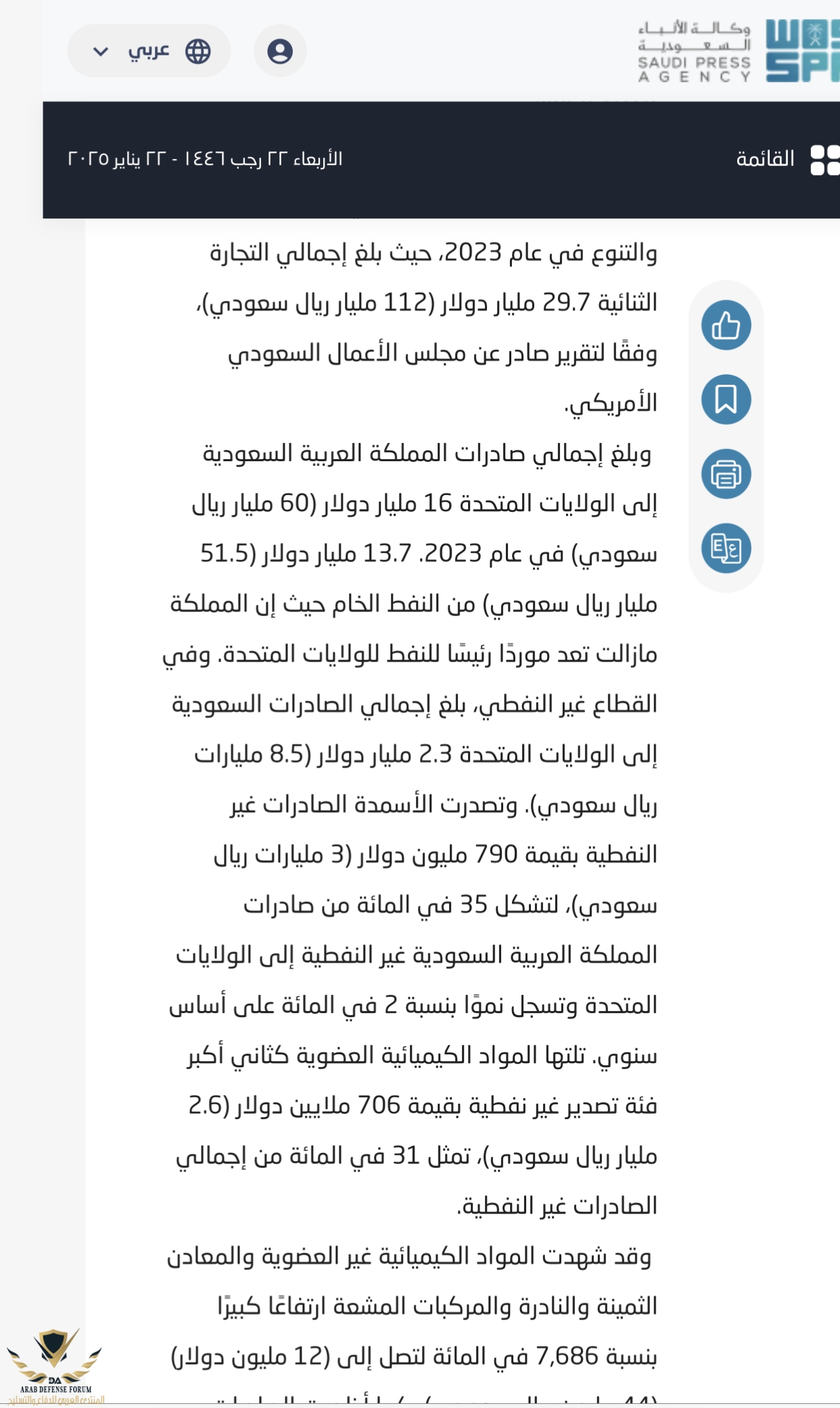Translate the article with the translate icon
The height and width of the screenshot is (1408, 840).
coord(726,548)
